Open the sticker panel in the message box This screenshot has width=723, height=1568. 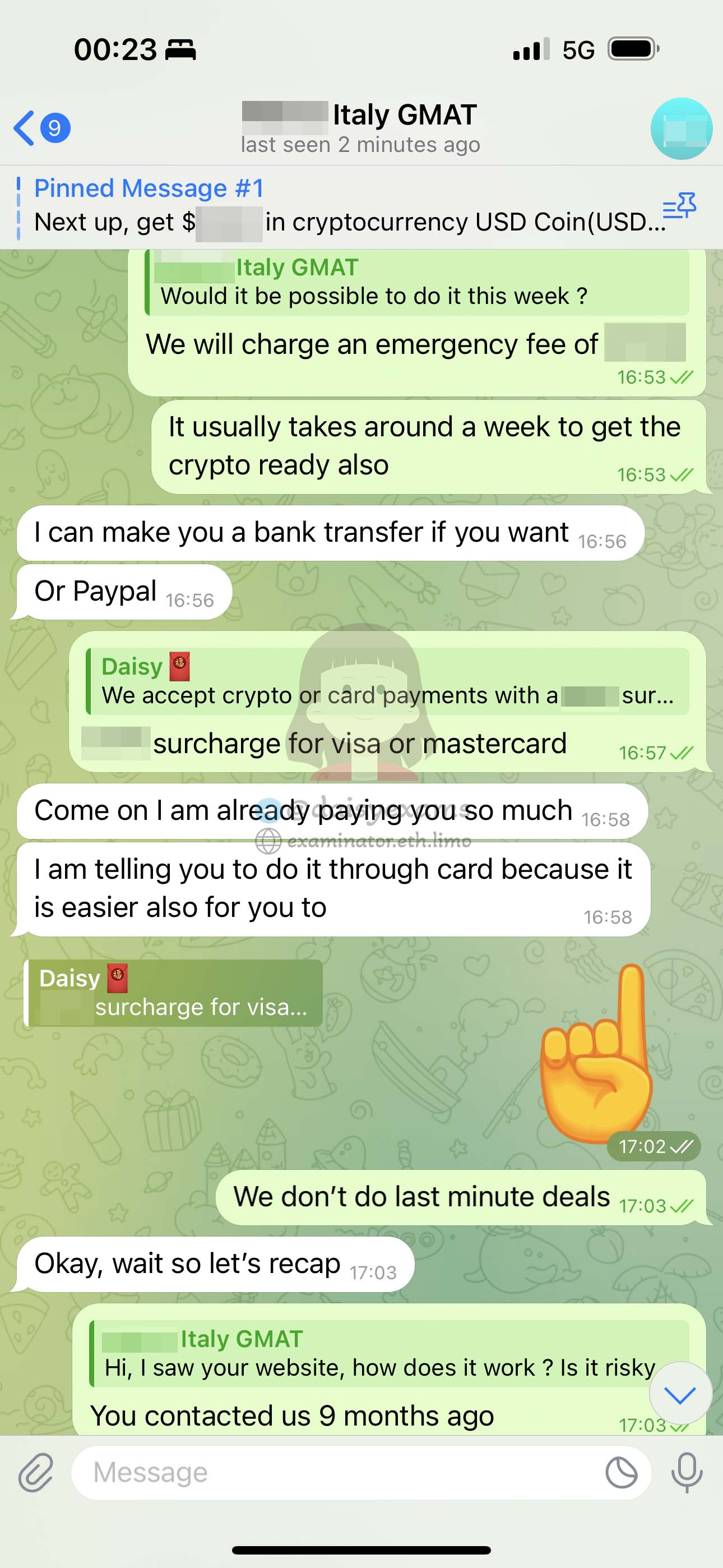coord(622,1473)
